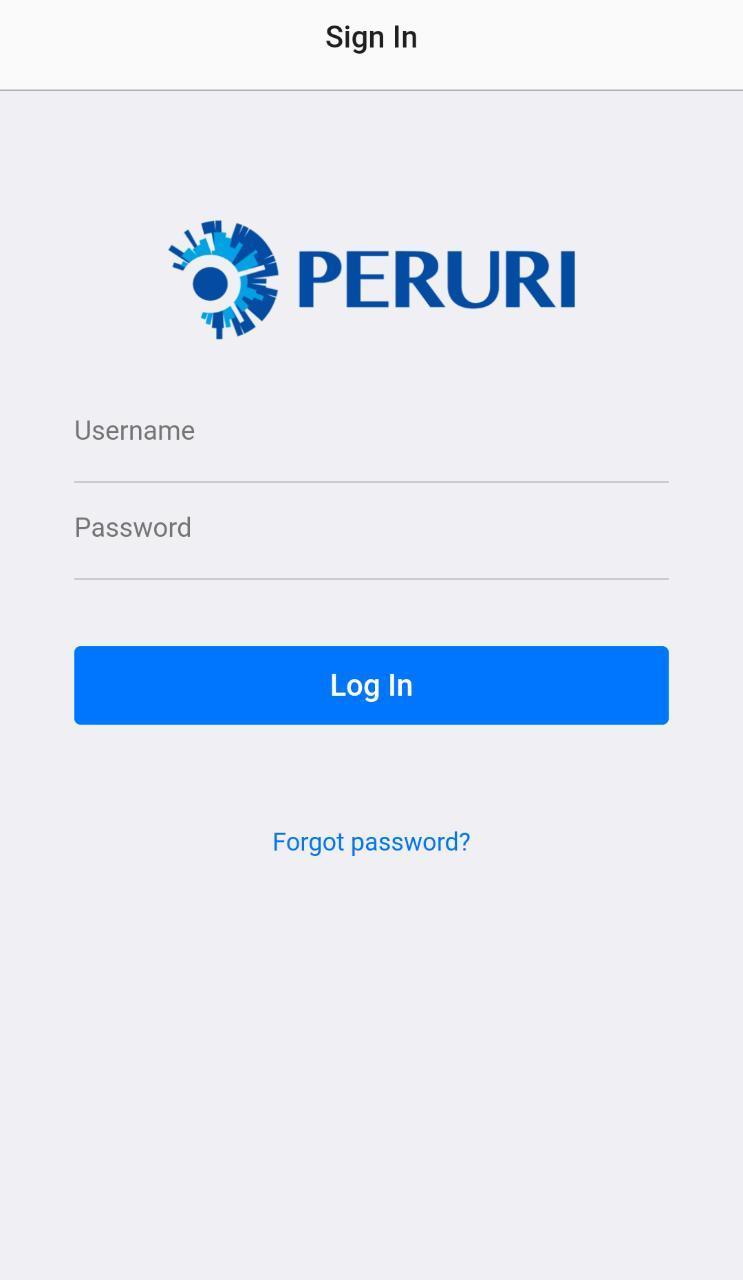The width and height of the screenshot is (743, 1280).
Task: Tap the PERURI brand mark above the form
Action: pos(370,278)
